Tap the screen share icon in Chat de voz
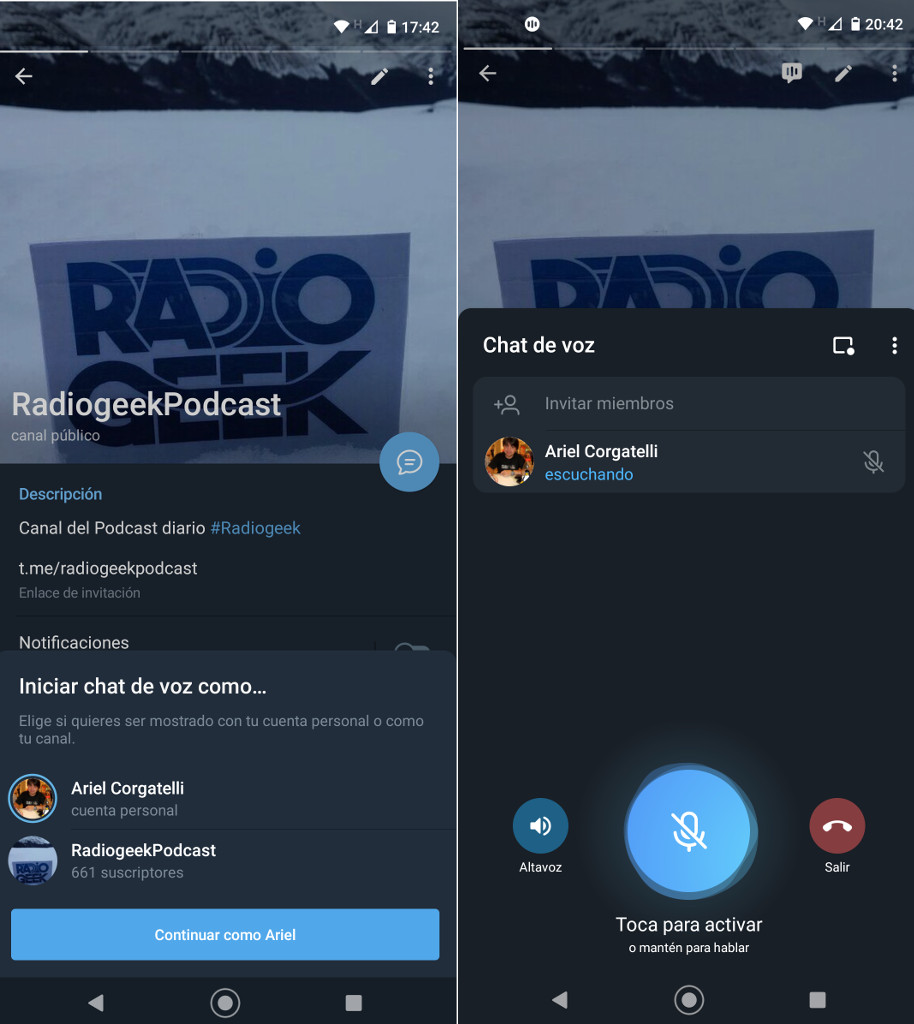 point(844,346)
